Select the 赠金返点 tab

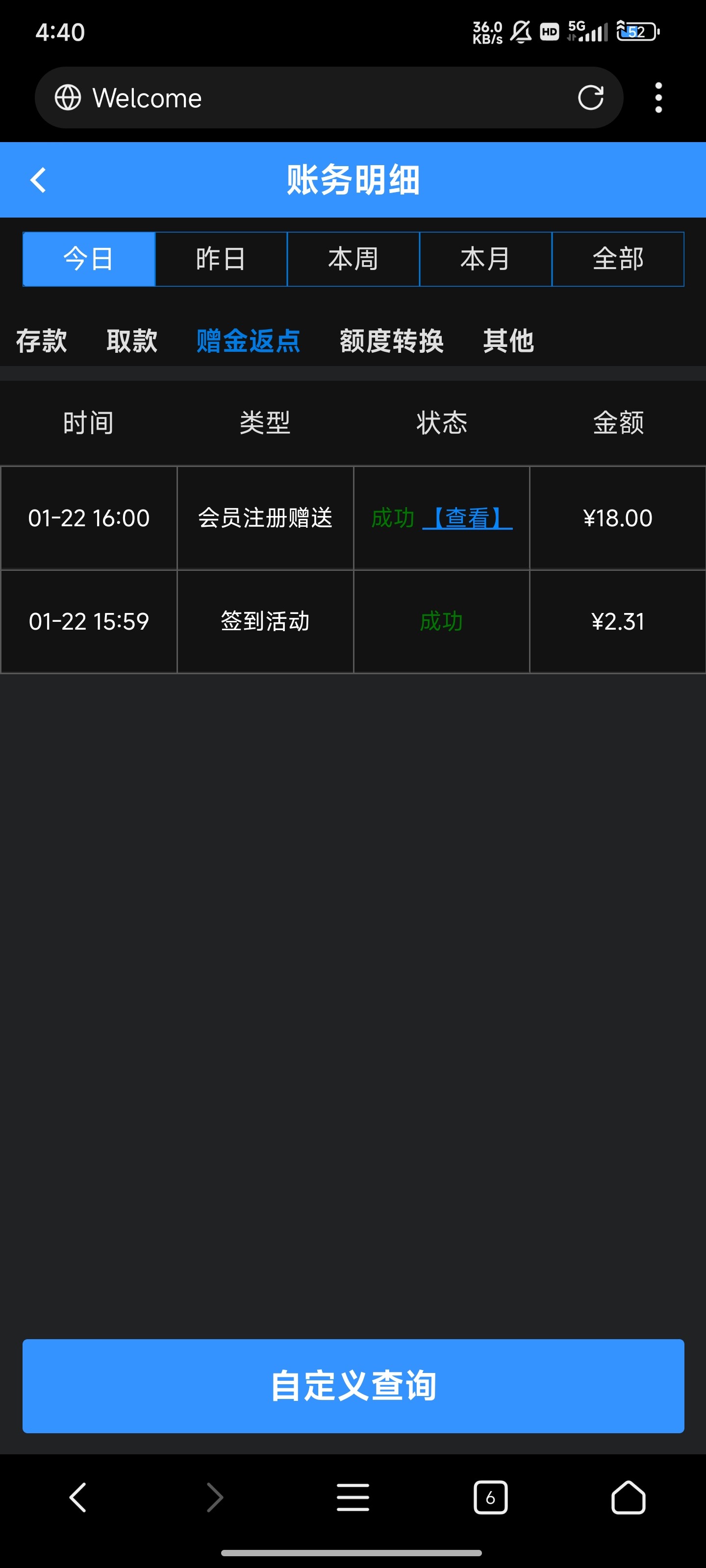pyautogui.click(x=248, y=341)
